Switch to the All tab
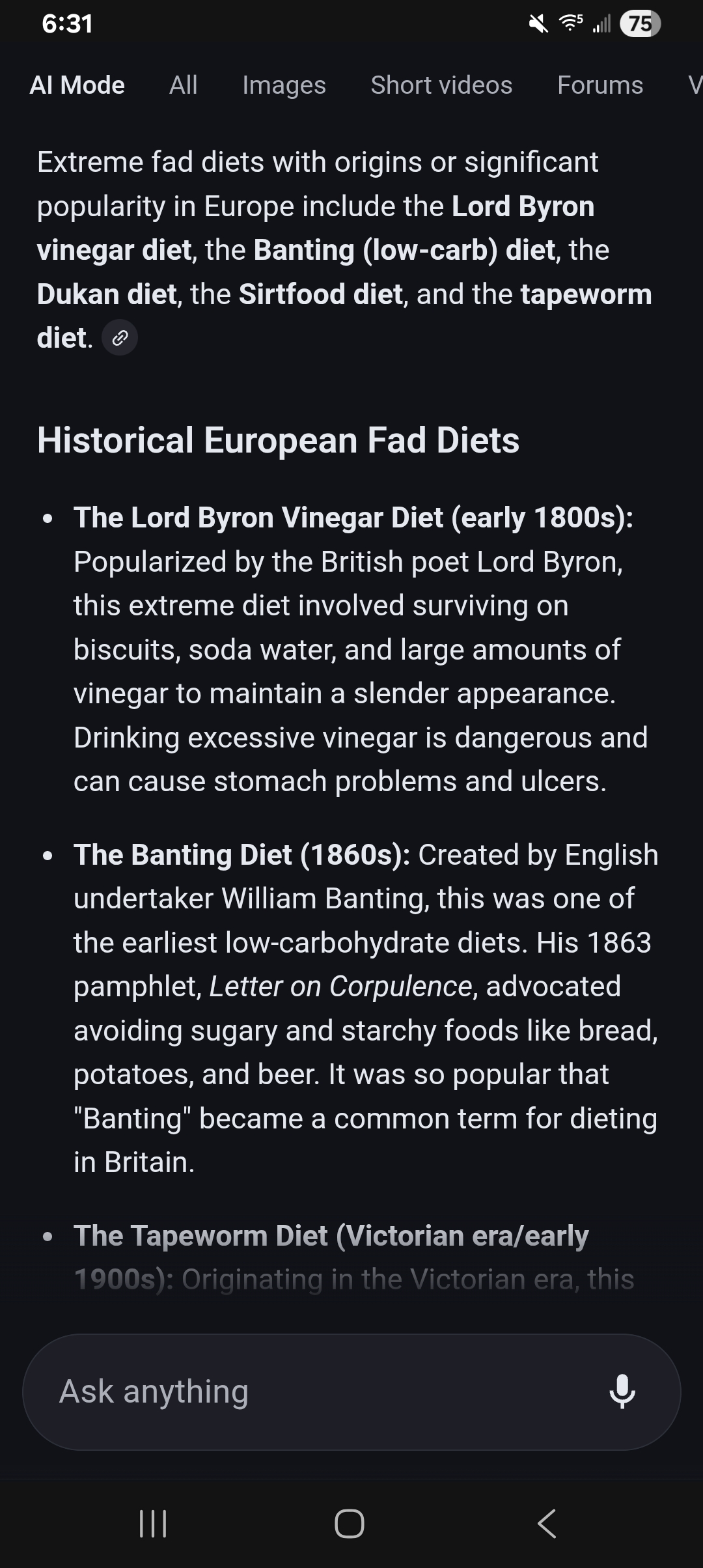 click(x=183, y=85)
